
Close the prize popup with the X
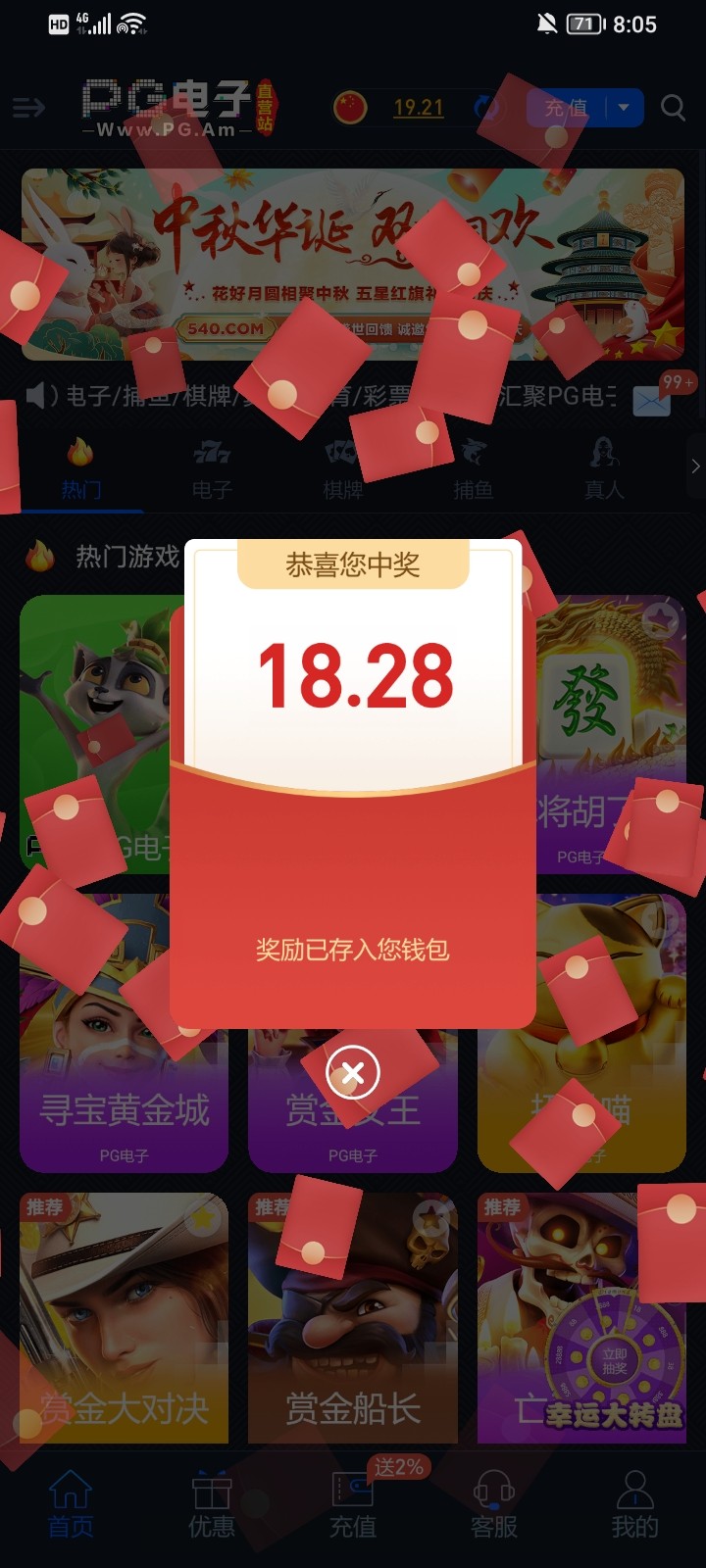coord(353,1073)
